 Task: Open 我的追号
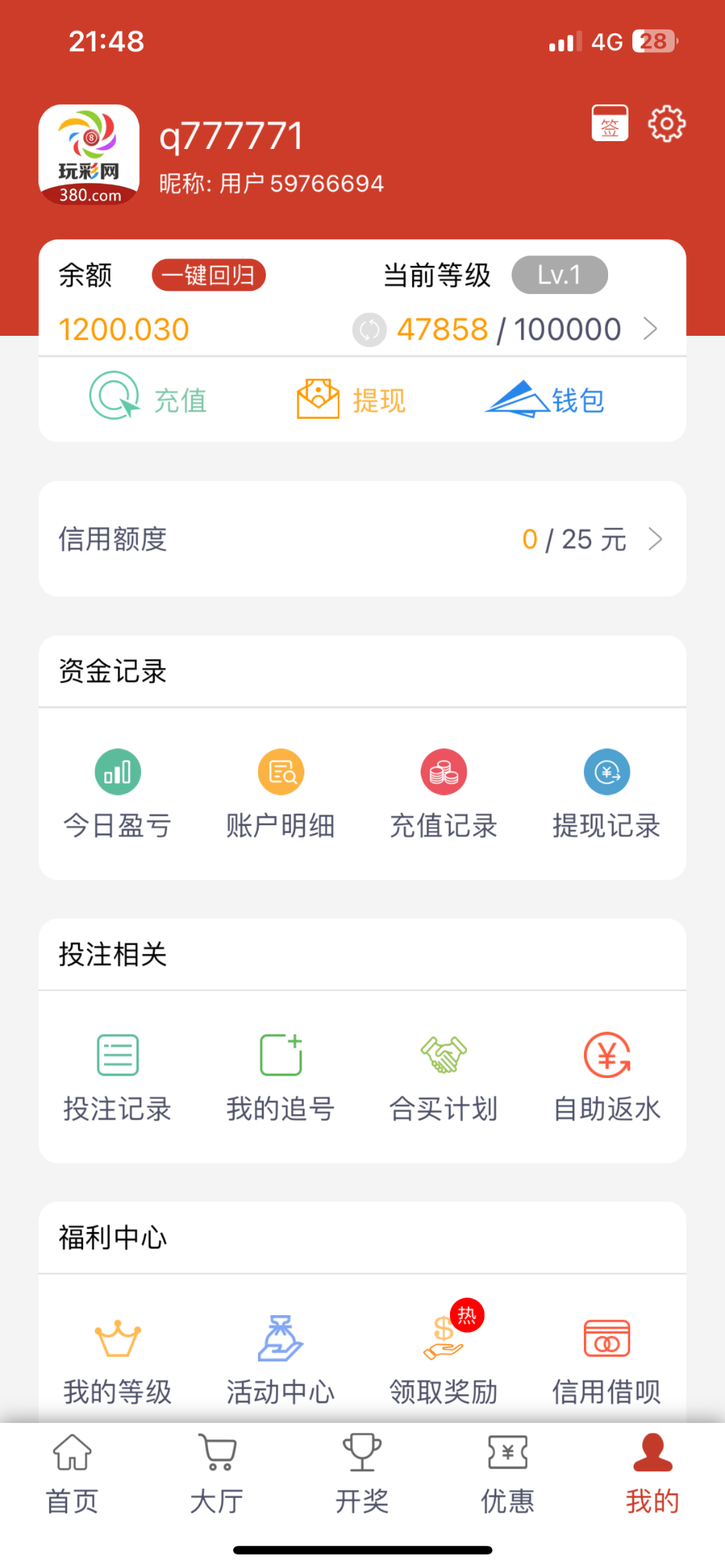coord(281,1076)
